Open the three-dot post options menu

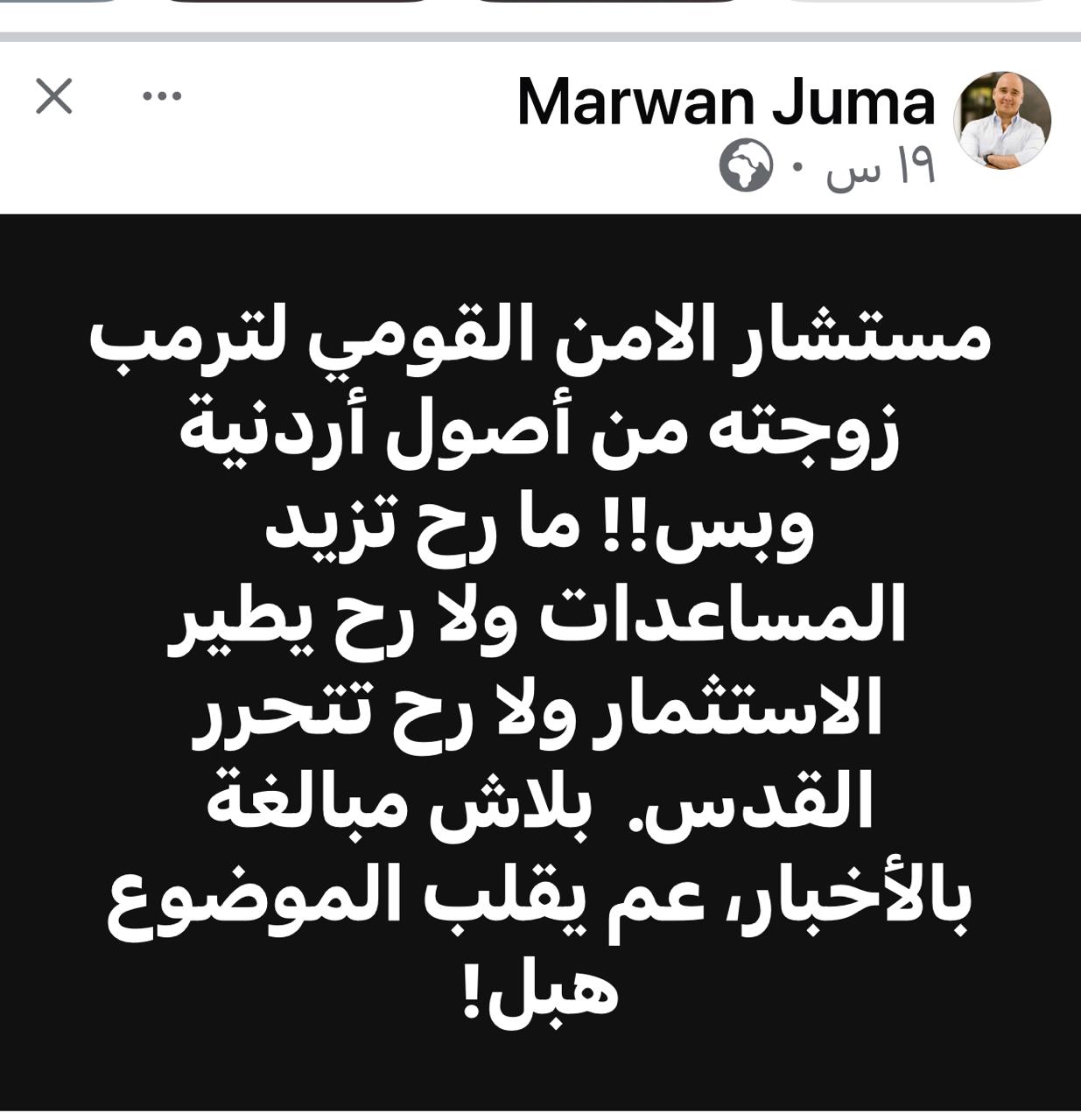[x=163, y=96]
